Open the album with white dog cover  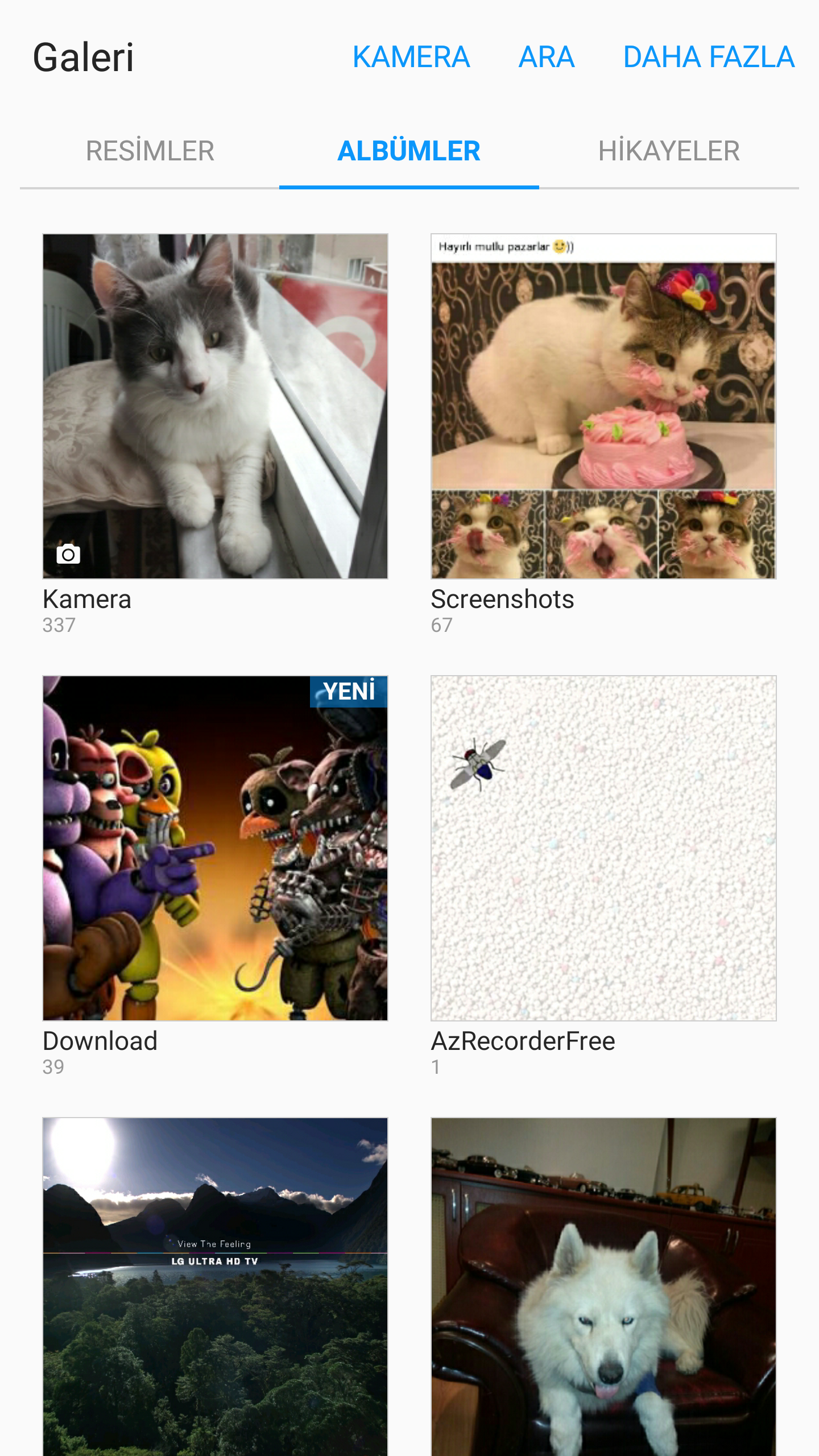coord(603,1285)
